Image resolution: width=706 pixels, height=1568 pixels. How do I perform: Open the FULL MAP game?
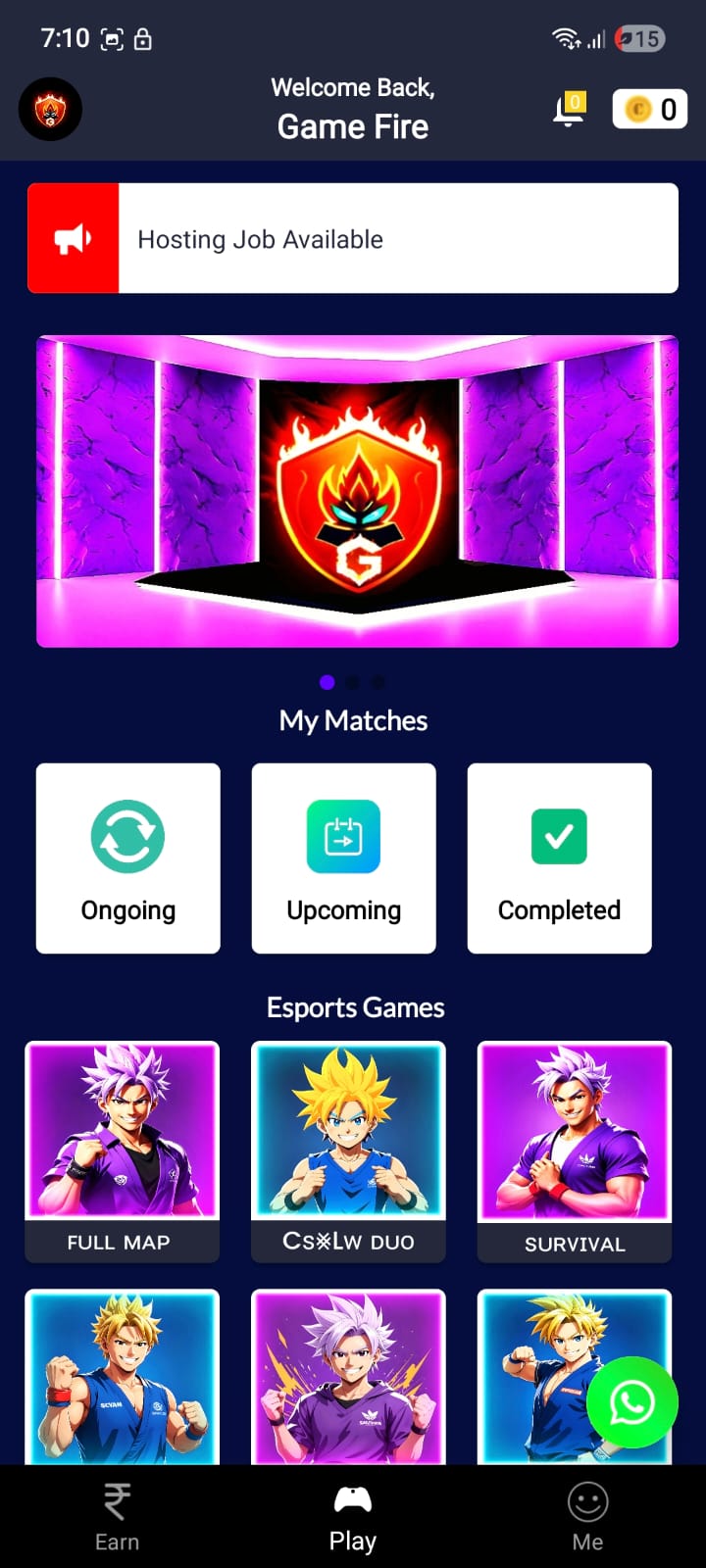click(x=122, y=1151)
